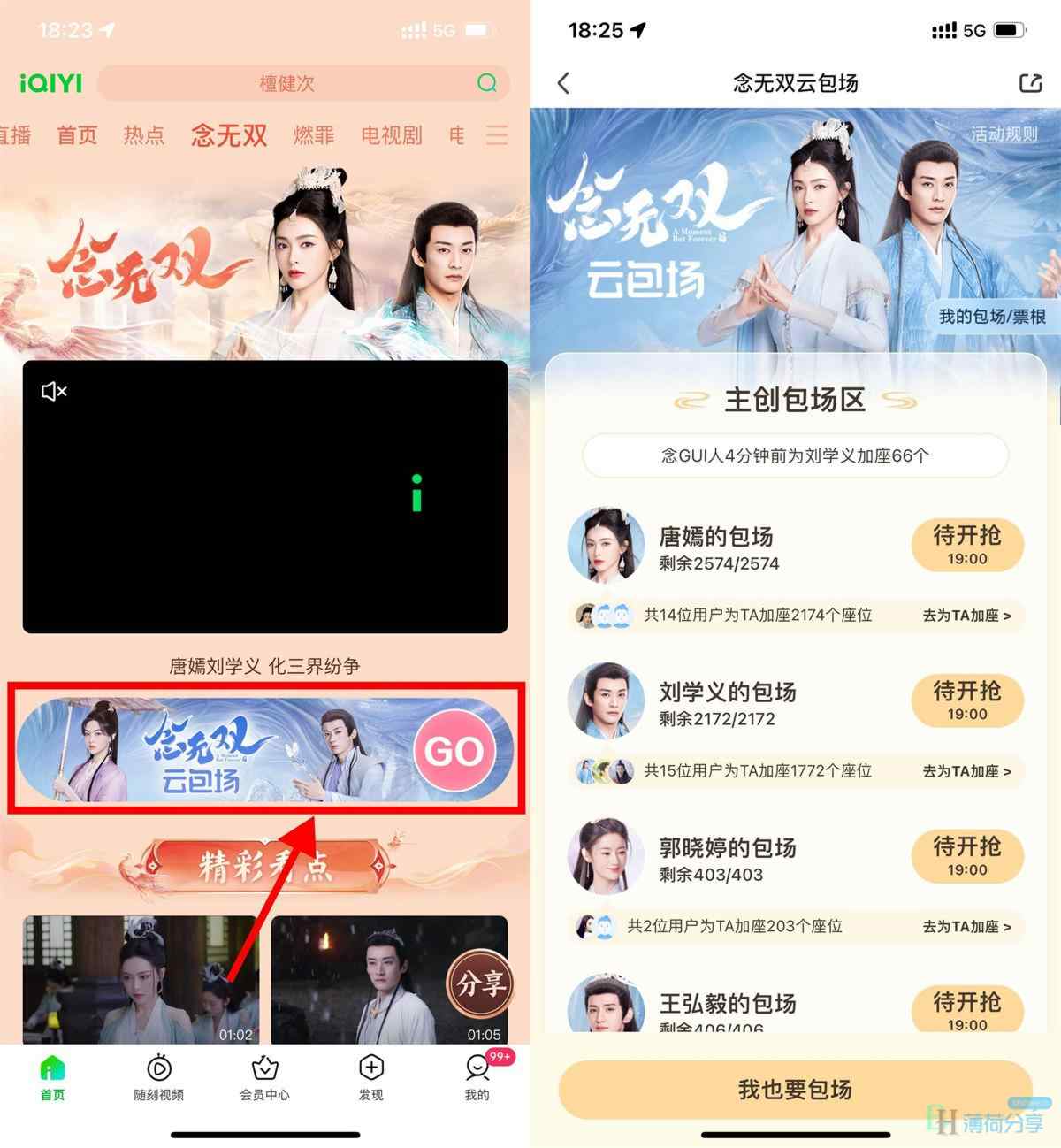Image resolution: width=1061 pixels, height=1148 pixels.
Task: Open the channel list menu icon
Action: [497, 135]
